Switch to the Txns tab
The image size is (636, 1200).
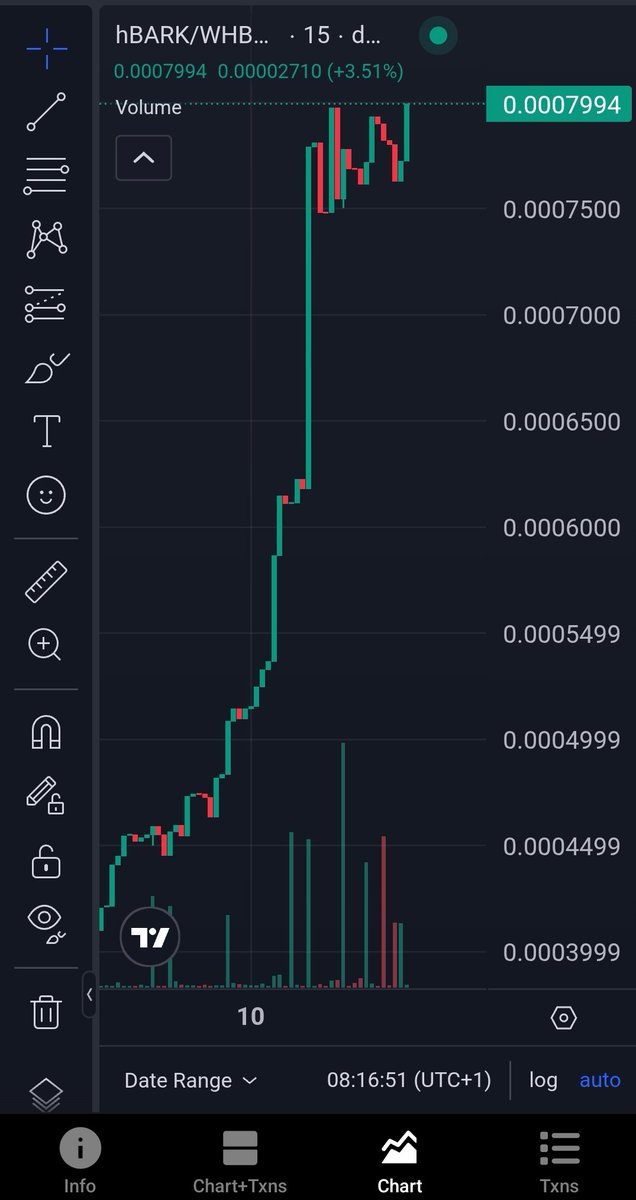[559, 1162]
